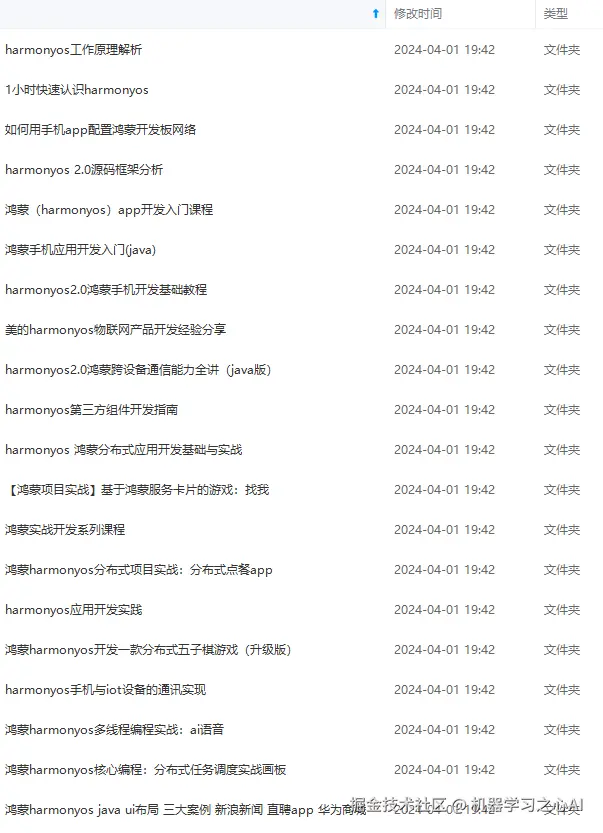Image resolution: width=603 pixels, height=833 pixels.
Task: Open 鸿蒙（harmonyos）app开发入门课程 folder
Action: [109, 210]
